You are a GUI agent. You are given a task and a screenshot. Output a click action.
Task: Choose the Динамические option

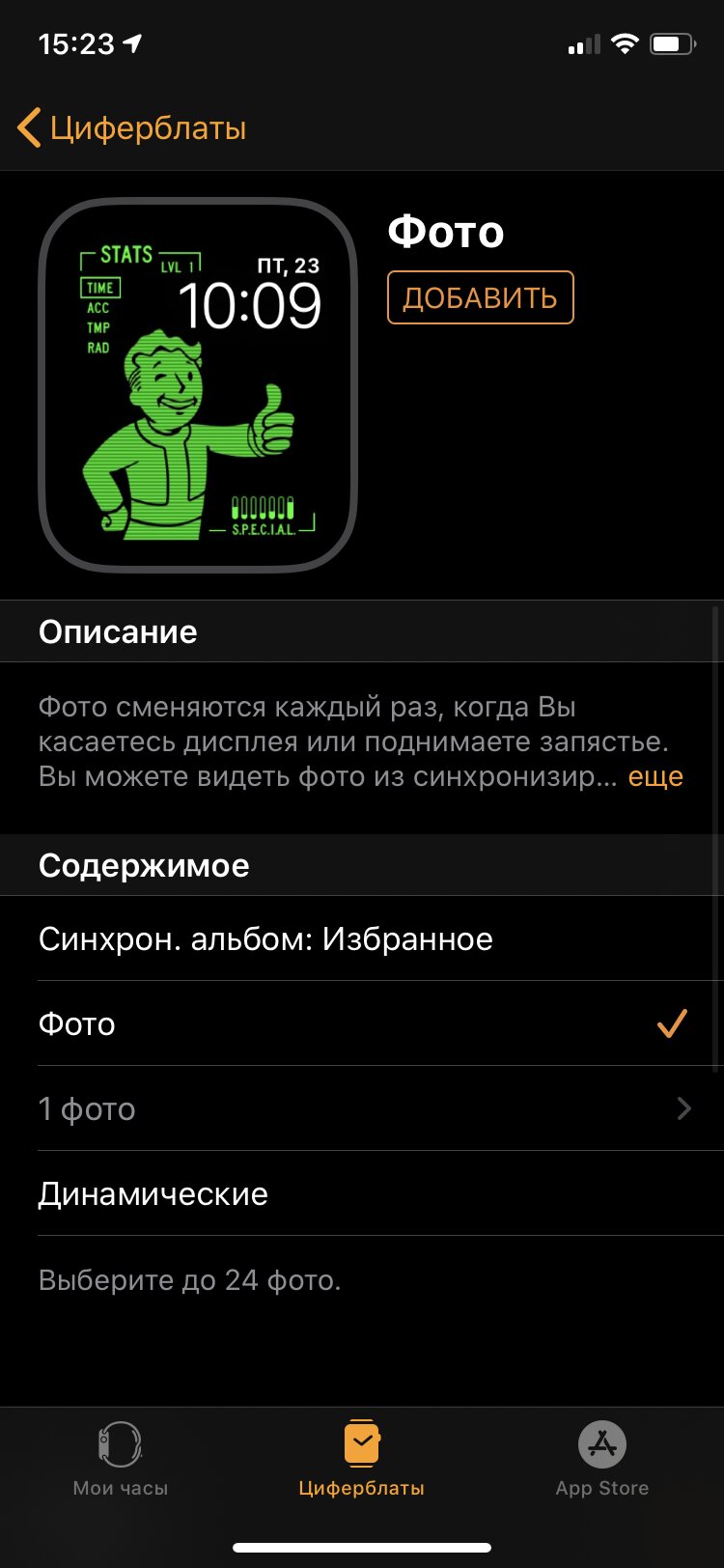click(x=362, y=1193)
